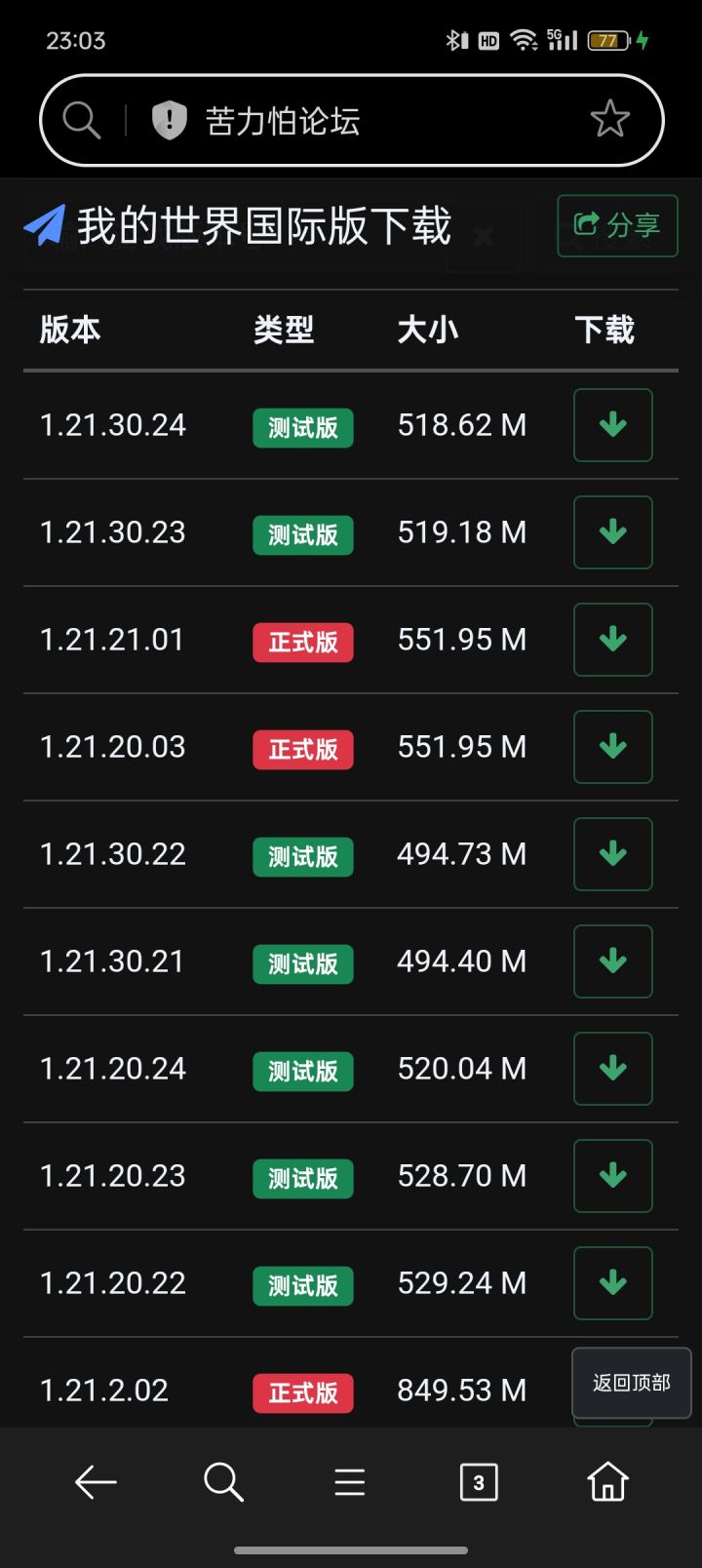Viewport: 702px width, 1568px height.
Task: Open the tab switcher showing 3 tabs
Action: (x=478, y=1482)
